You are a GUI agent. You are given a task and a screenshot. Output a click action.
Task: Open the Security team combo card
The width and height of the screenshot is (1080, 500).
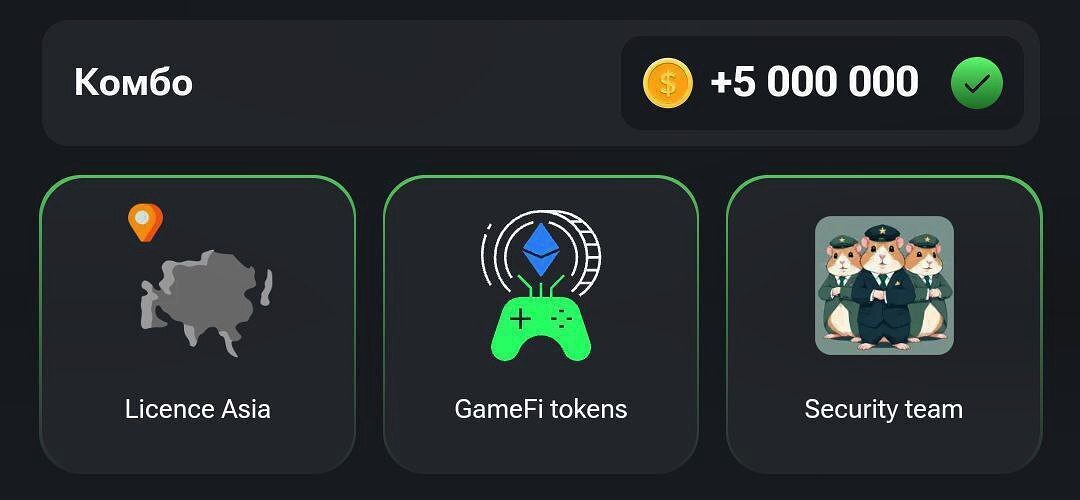coord(884,325)
